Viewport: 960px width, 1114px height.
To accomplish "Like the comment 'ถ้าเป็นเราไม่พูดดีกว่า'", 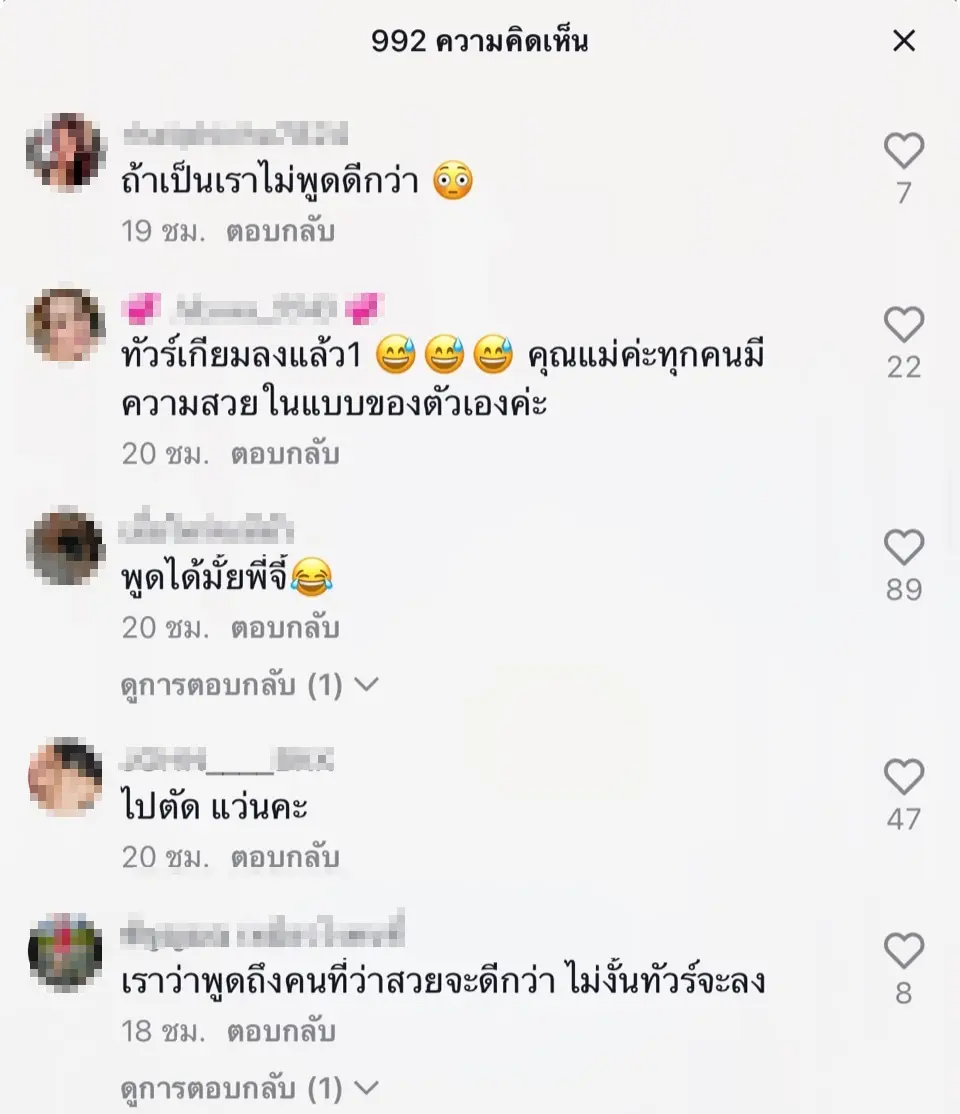I will [x=904, y=151].
